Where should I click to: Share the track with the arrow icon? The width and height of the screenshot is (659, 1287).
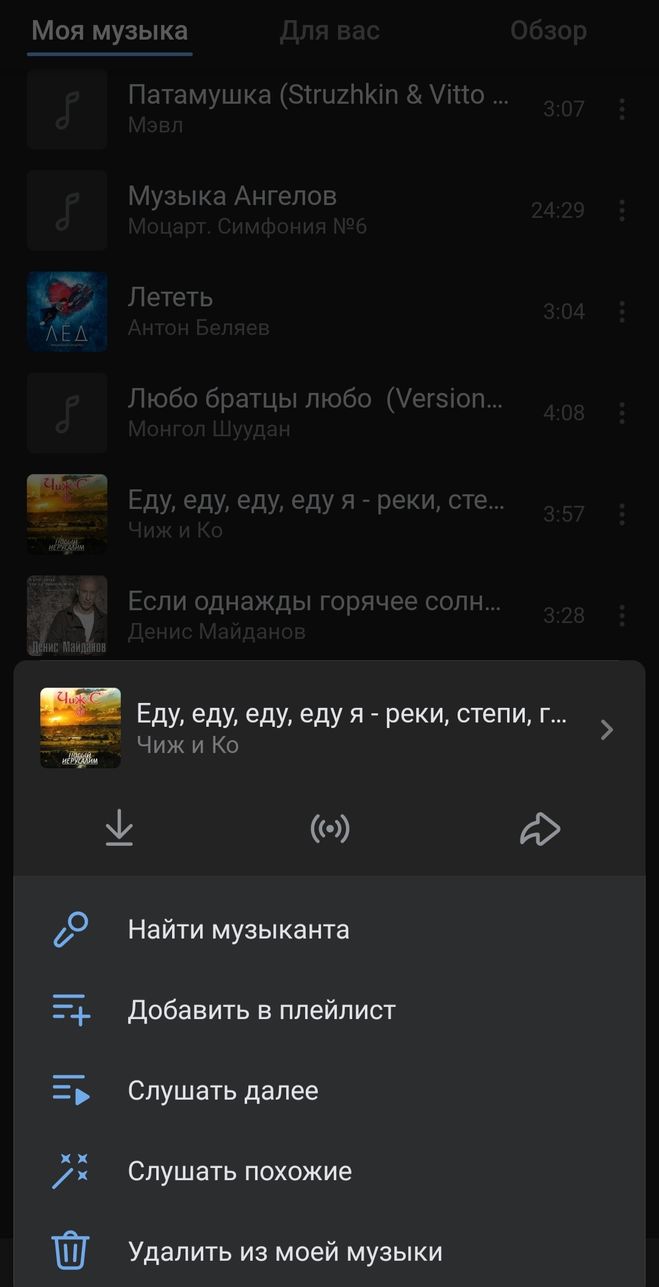click(x=540, y=829)
